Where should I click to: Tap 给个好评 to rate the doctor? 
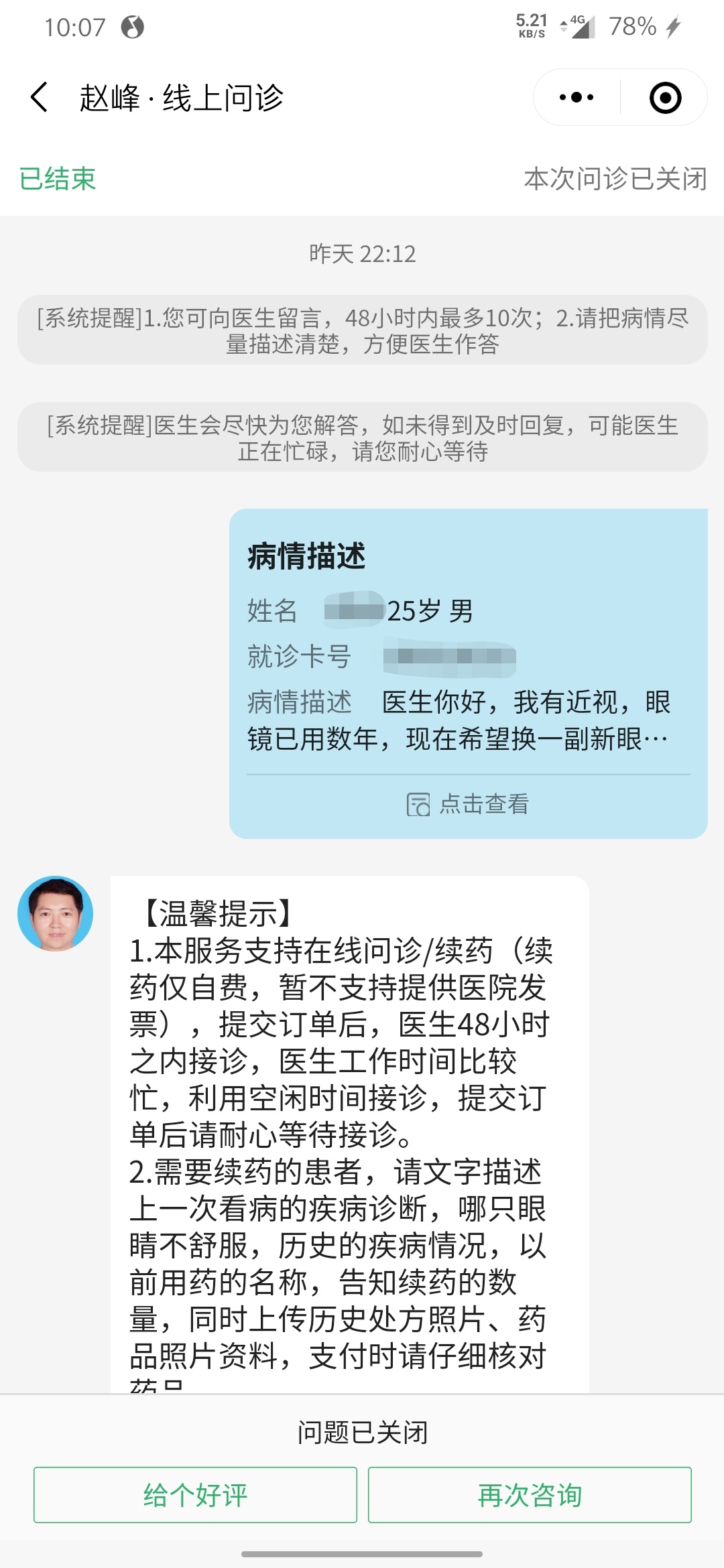coord(195,1495)
